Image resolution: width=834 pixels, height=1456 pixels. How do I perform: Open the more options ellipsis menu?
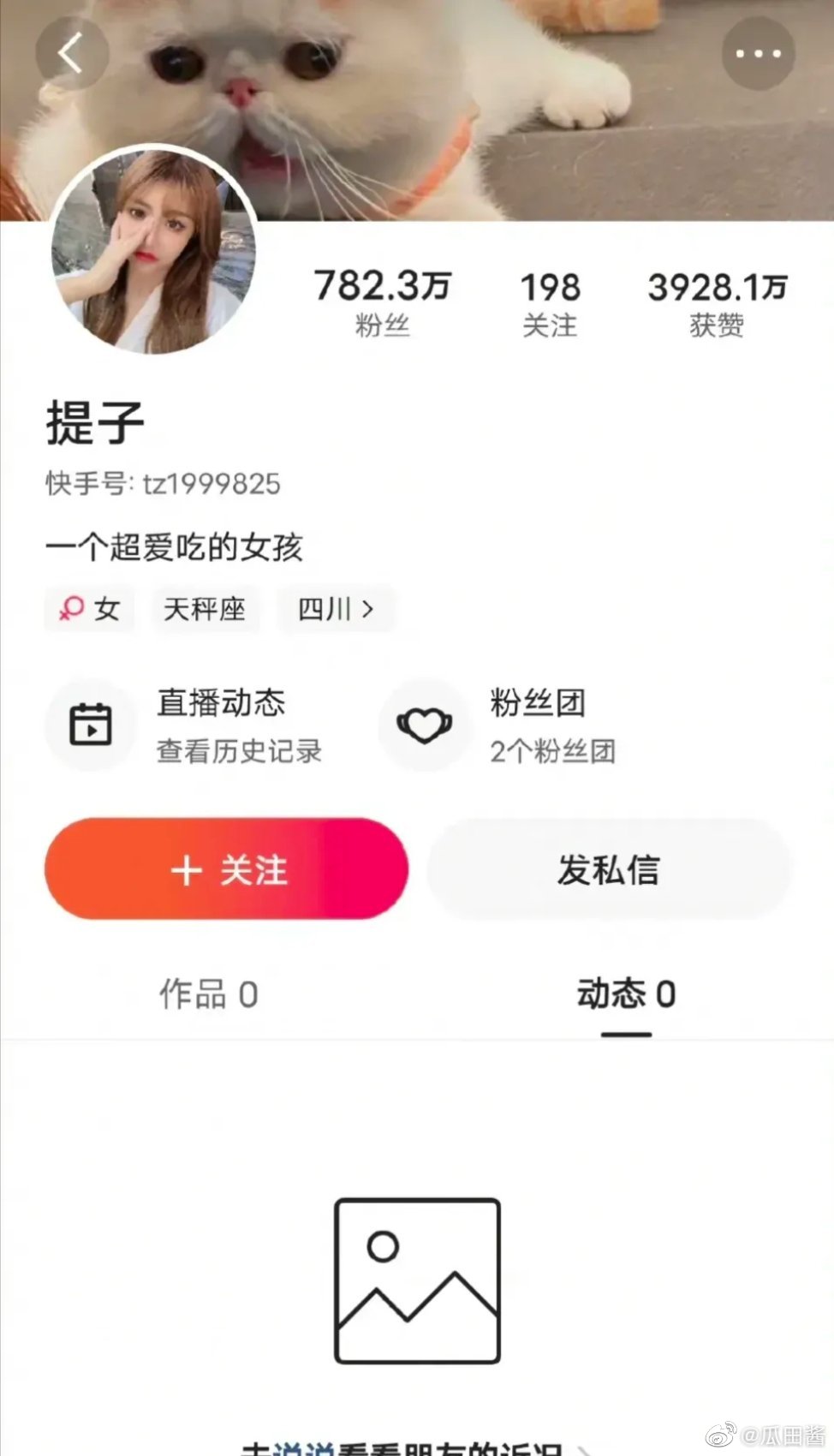[x=757, y=53]
